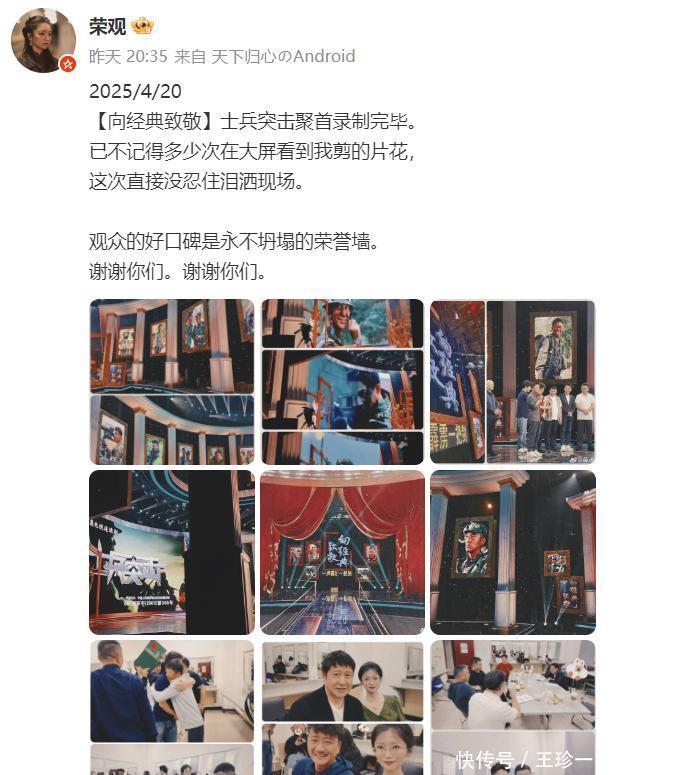
Task: Open 荣观's profile avatar
Action: click(43, 41)
